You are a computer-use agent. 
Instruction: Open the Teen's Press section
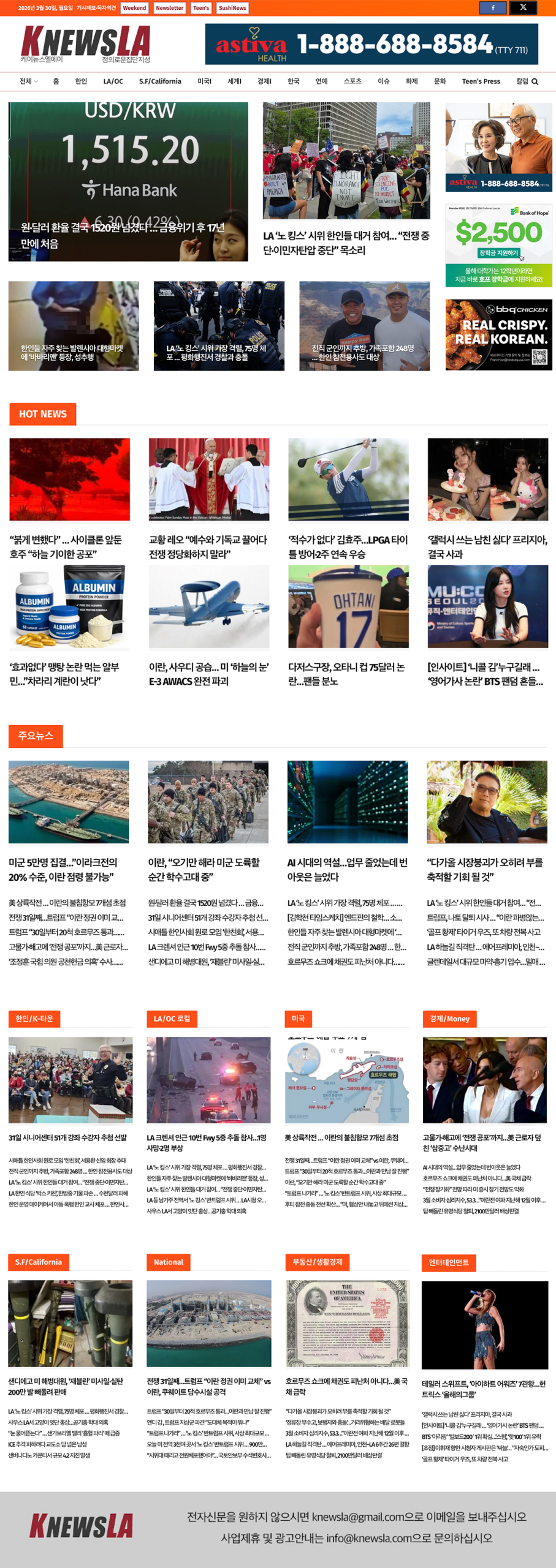click(x=481, y=81)
